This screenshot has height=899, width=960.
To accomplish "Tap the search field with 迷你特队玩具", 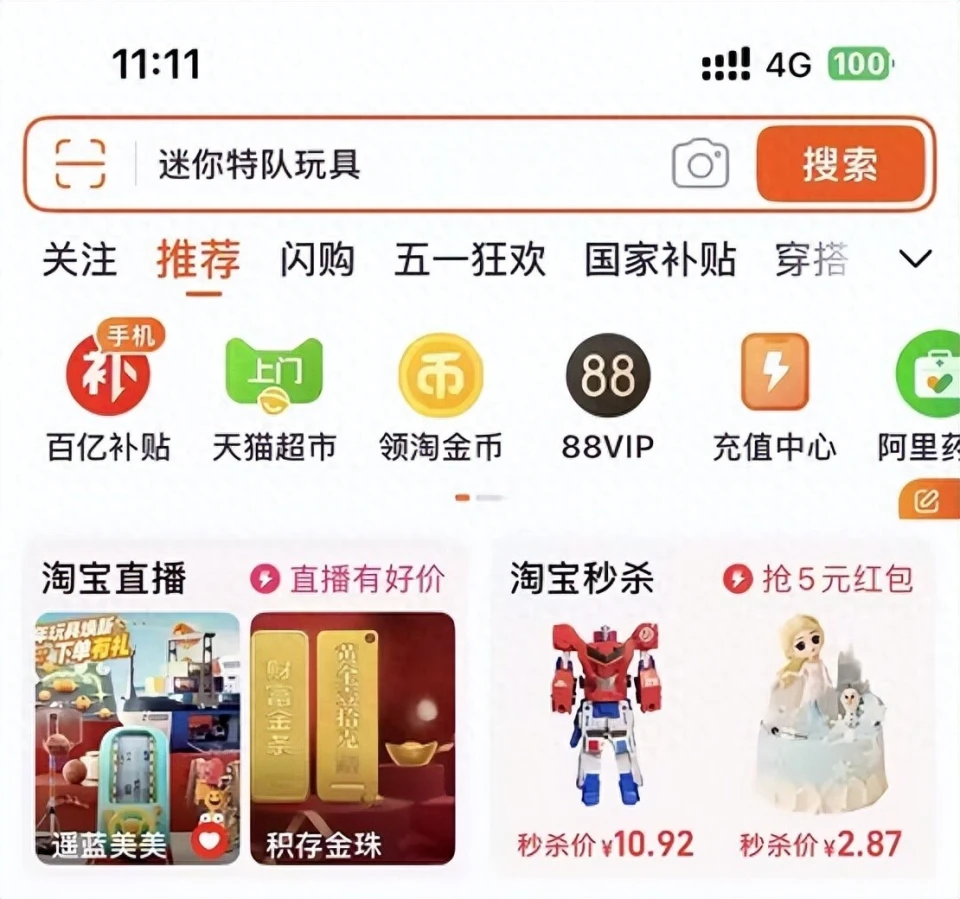I will pos(400,164).
